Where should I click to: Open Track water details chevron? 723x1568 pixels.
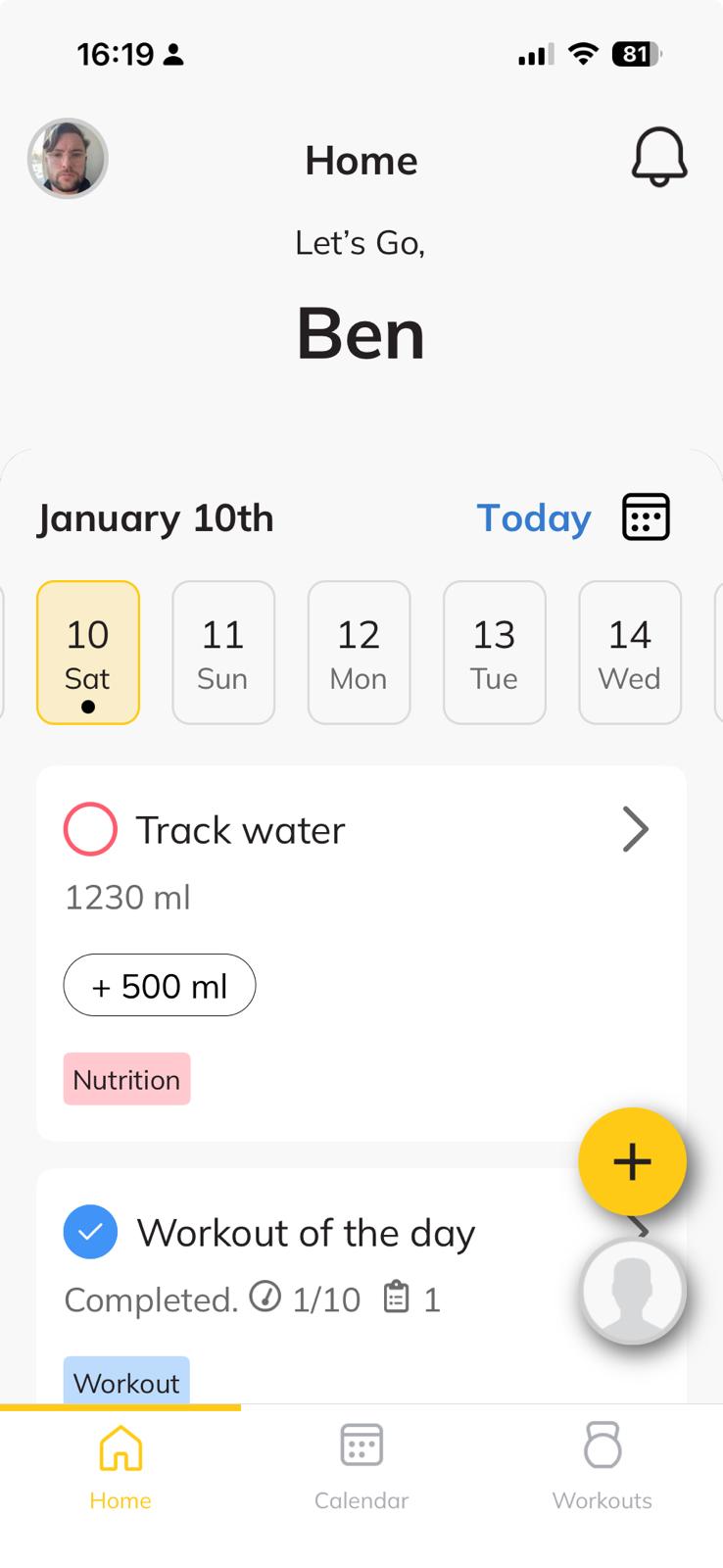636,830
